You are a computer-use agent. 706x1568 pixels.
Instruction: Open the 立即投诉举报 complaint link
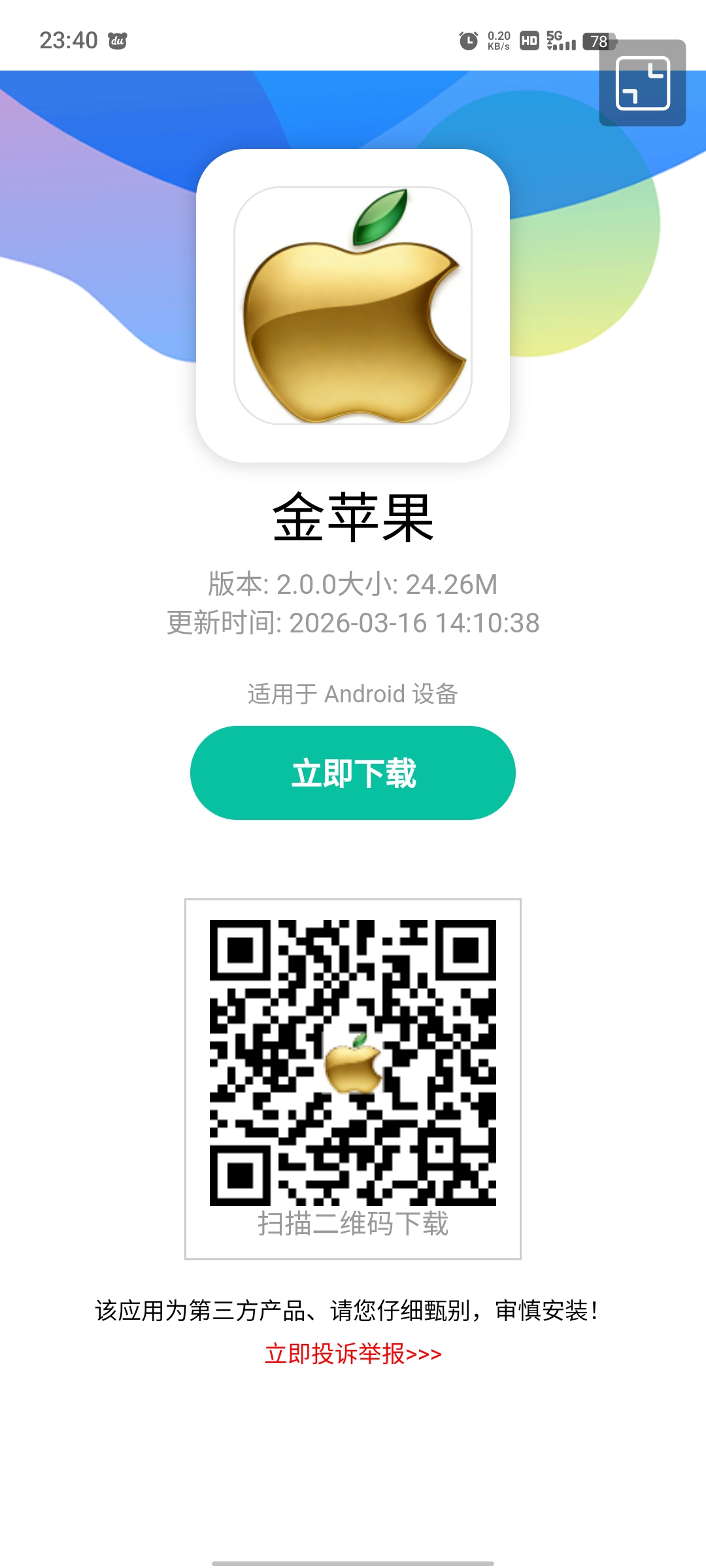(353, 1354)
